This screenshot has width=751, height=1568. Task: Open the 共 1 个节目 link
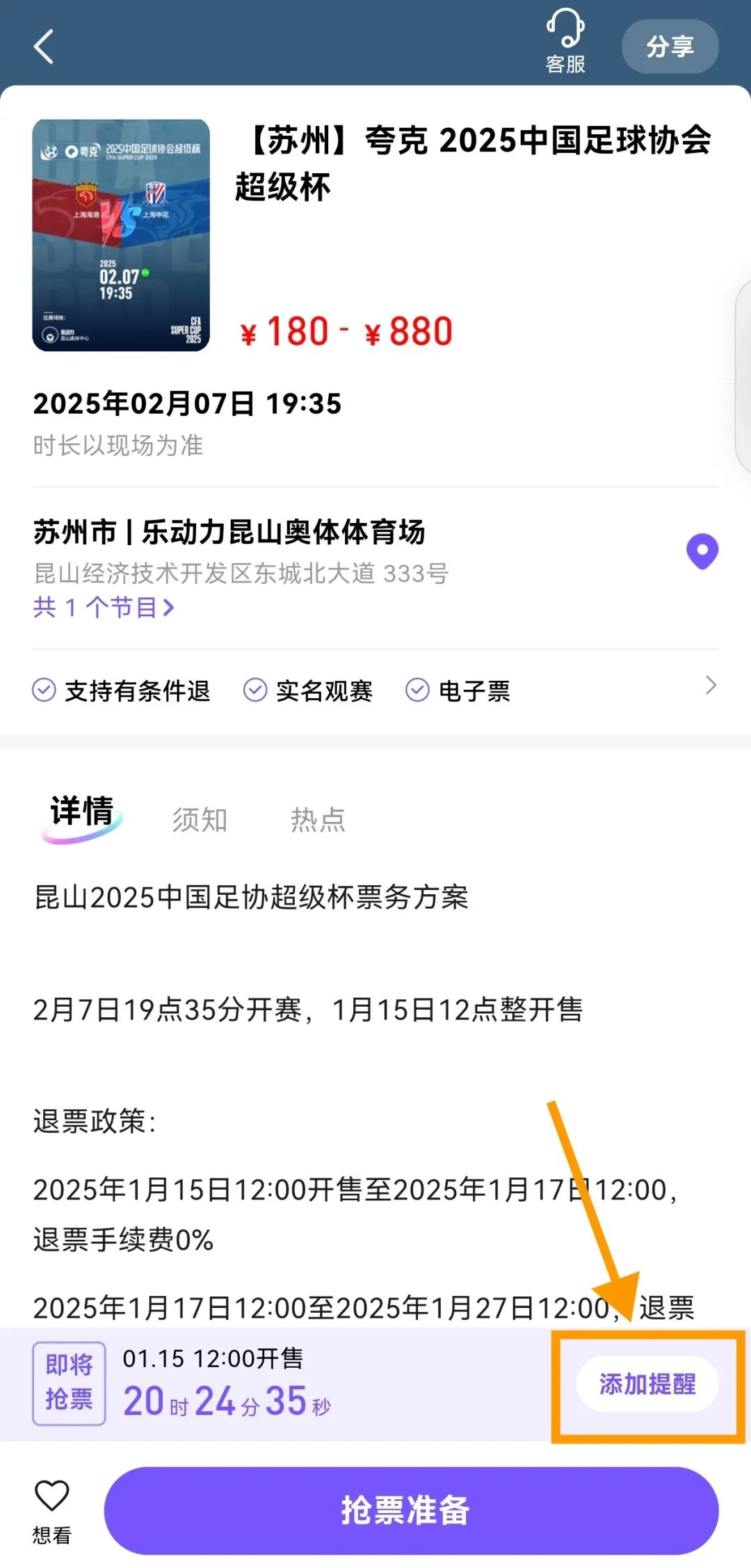click(x=104, y=608)
